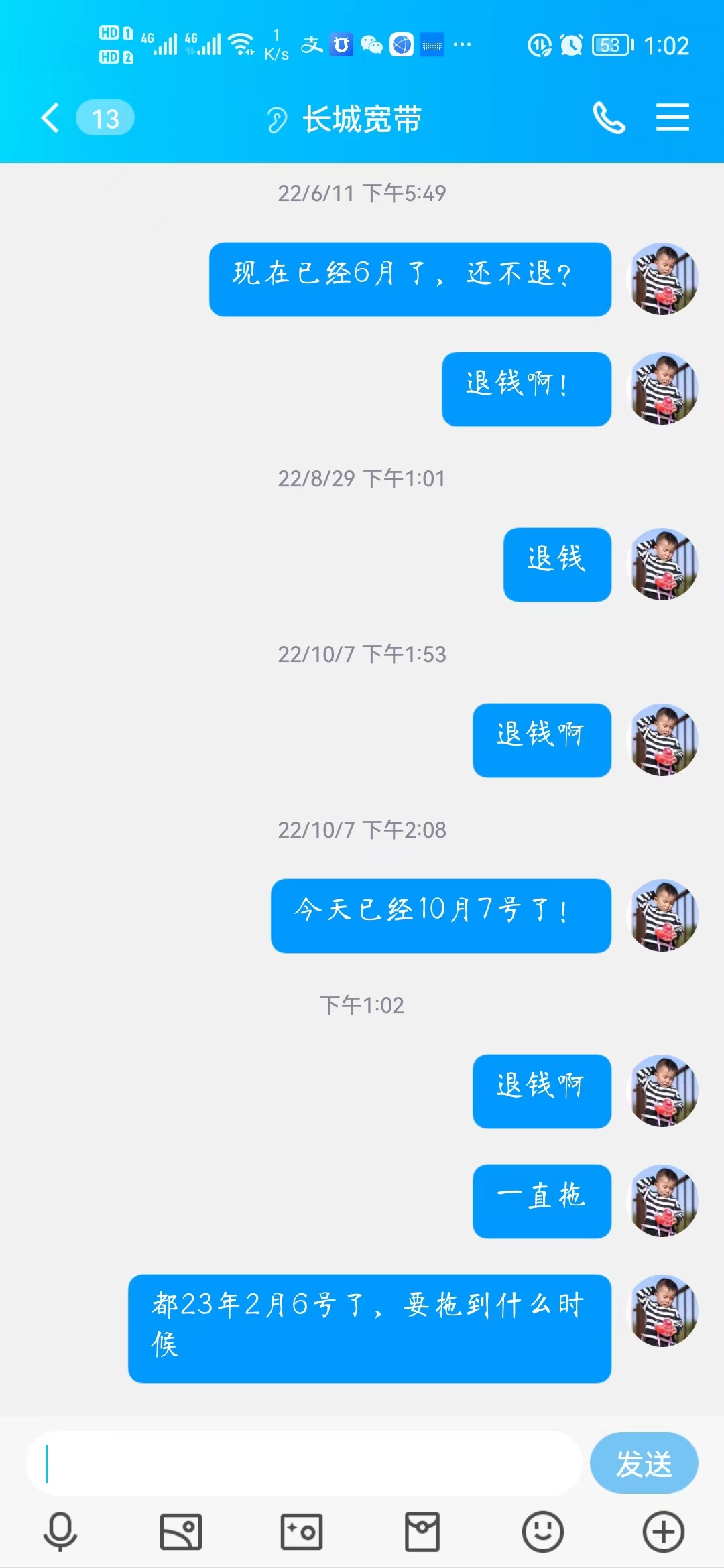Tap the 发送 send button
Viewport: 724px width, 1568px height.
[x=644, y=1463]
